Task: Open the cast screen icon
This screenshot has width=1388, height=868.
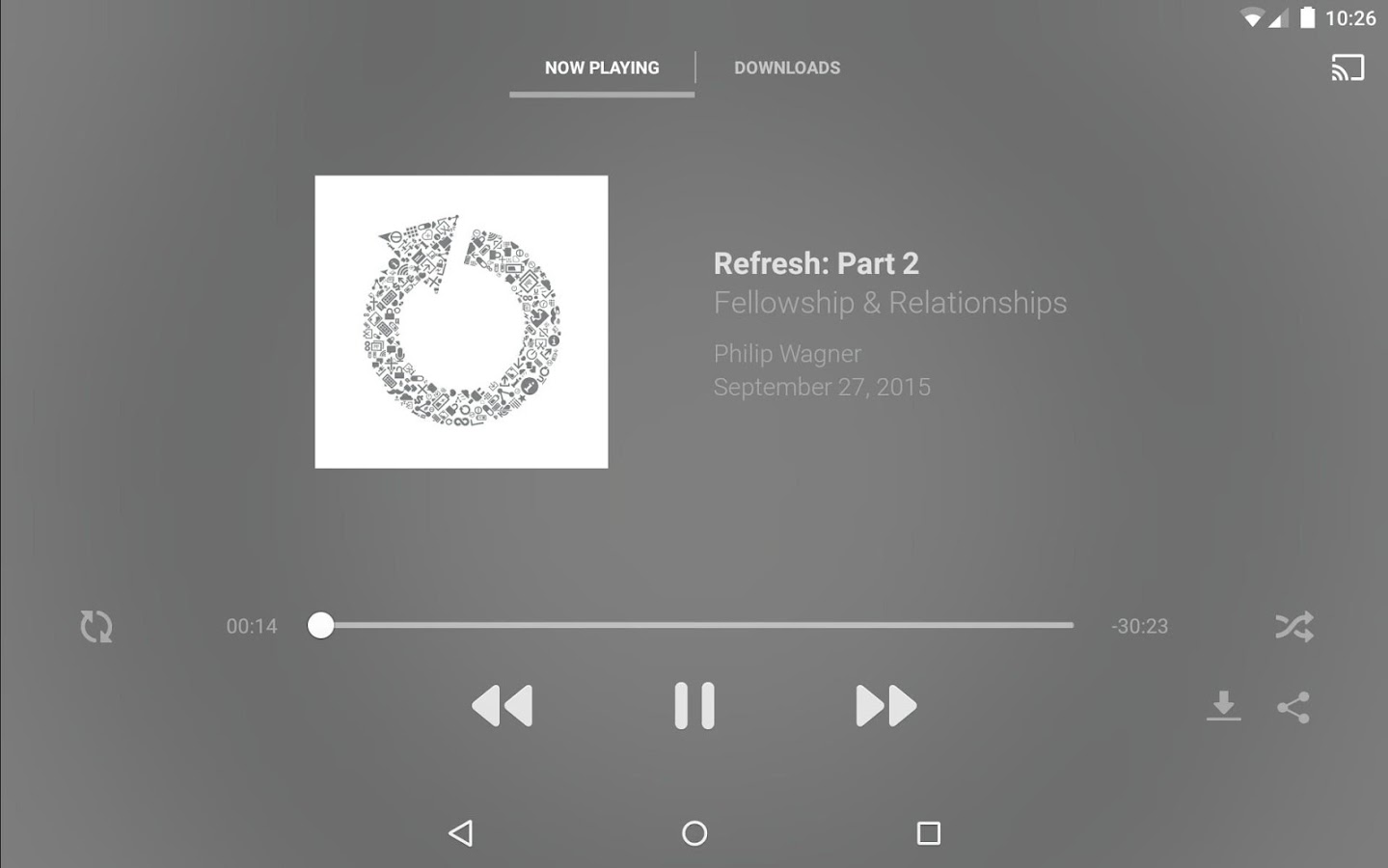Action: [1347, 68]
